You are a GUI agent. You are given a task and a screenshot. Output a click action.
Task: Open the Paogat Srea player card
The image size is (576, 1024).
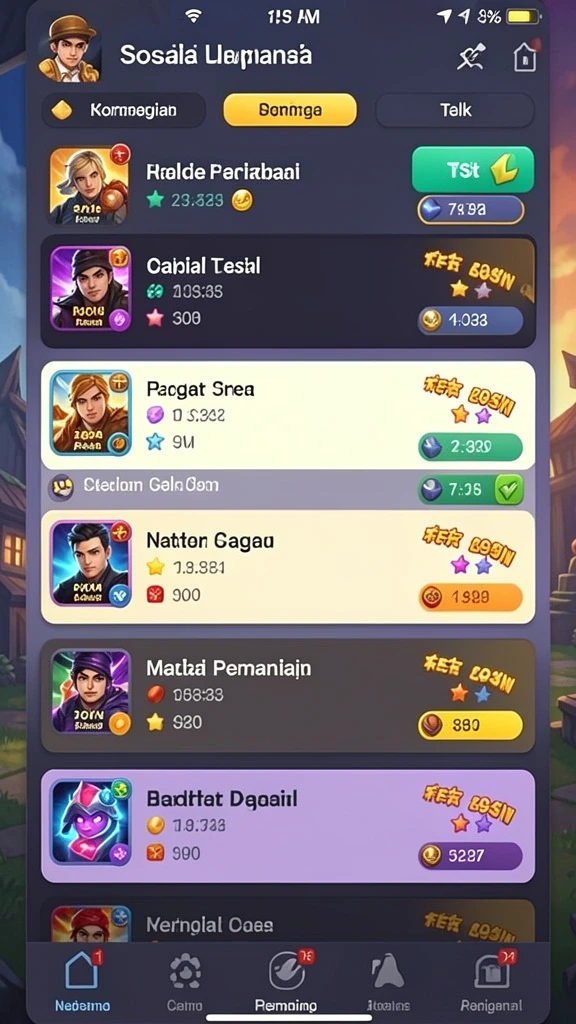[x=288, y=415]
